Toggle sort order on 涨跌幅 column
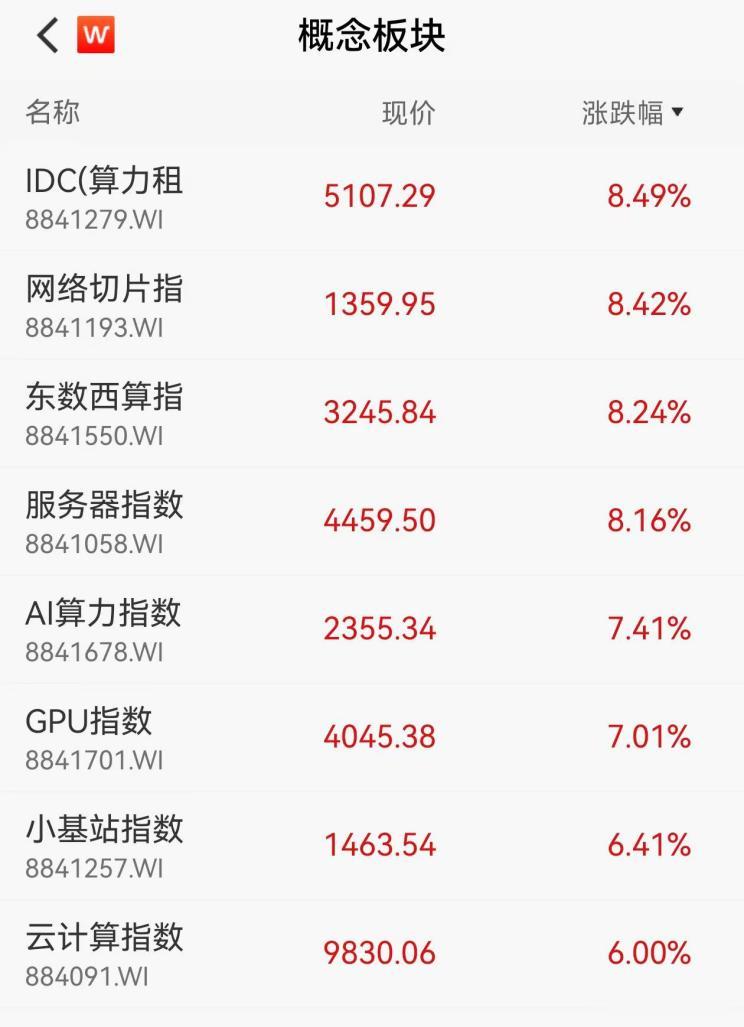 [625, 113]
